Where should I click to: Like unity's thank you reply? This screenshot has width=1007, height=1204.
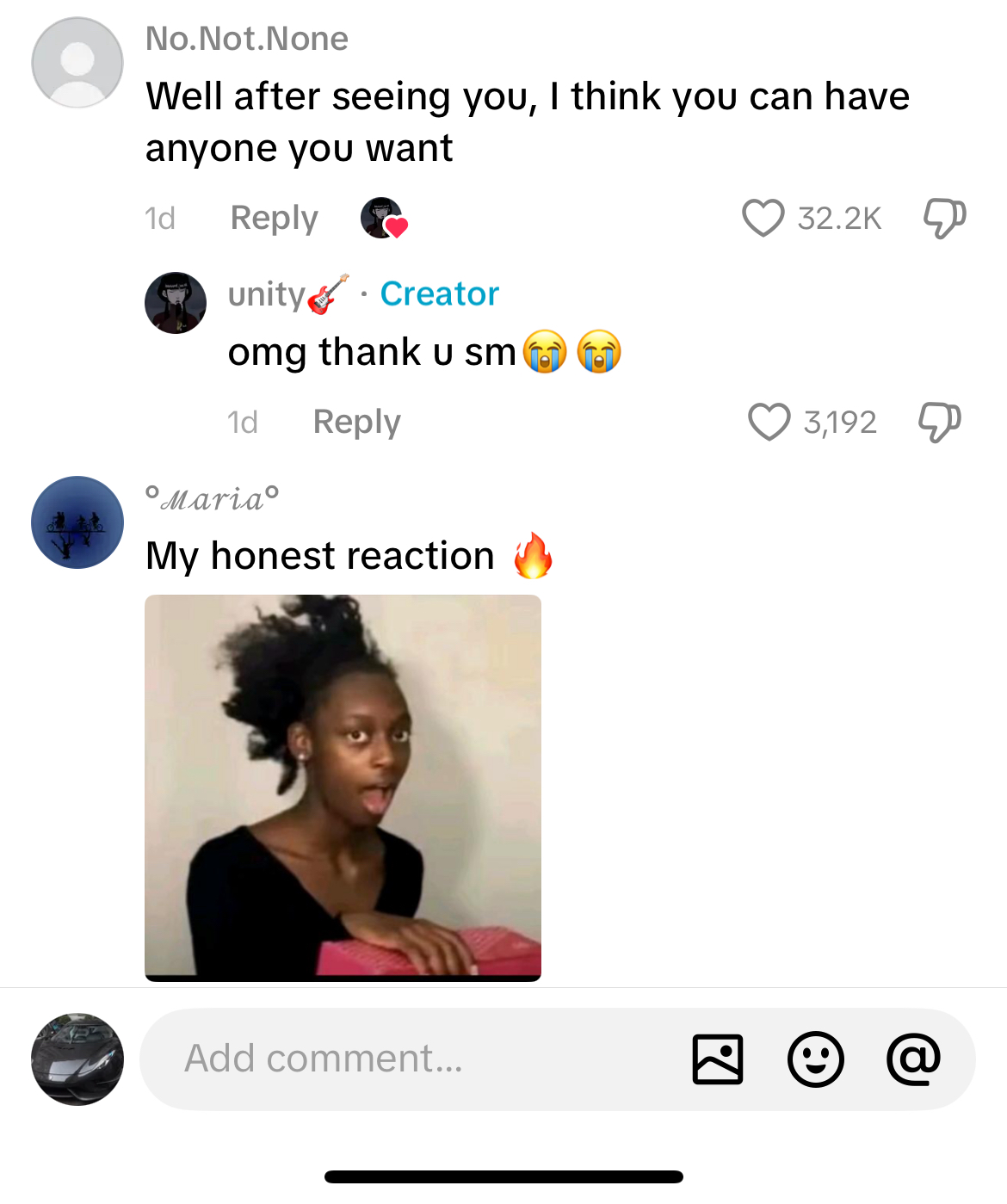pos(769,422)
